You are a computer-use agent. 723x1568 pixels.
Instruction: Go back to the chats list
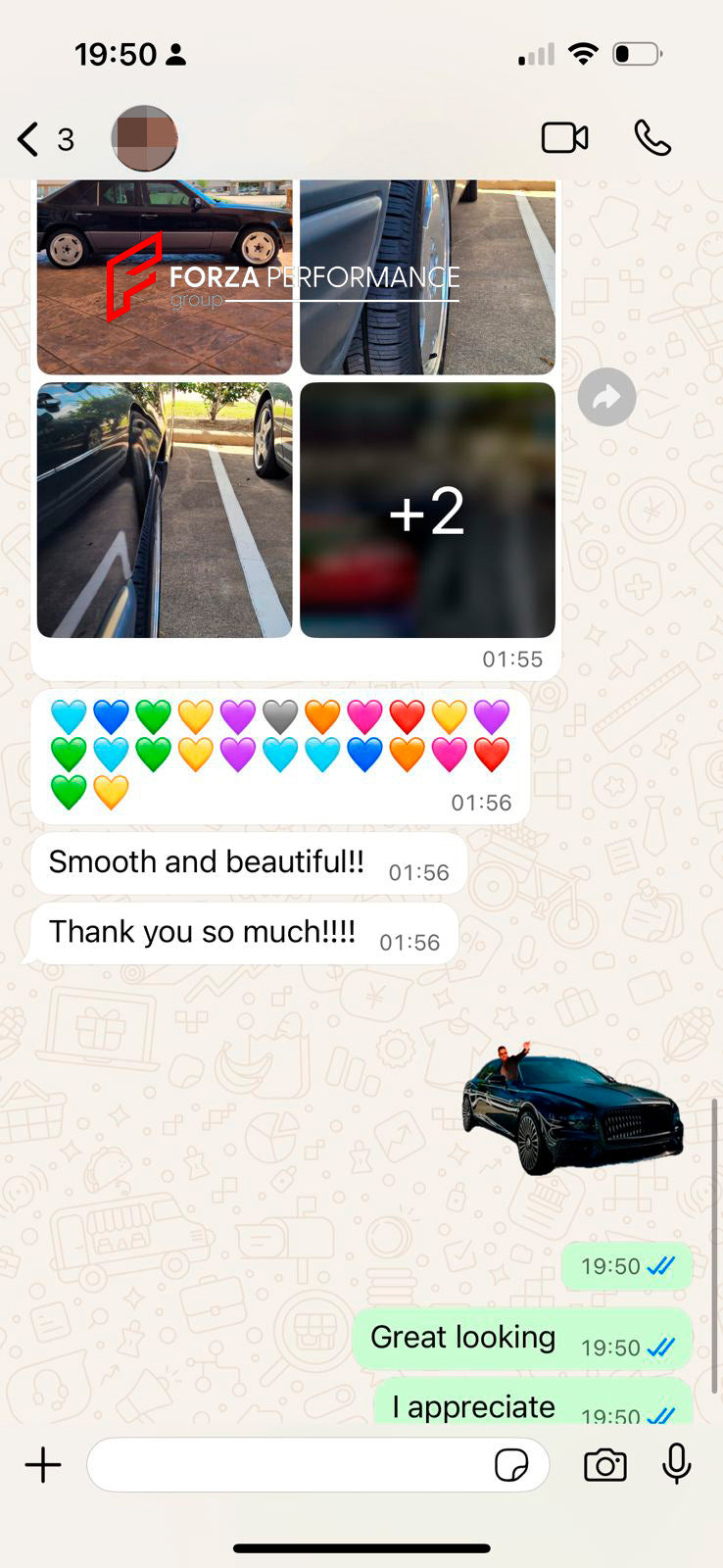[29, 139]
